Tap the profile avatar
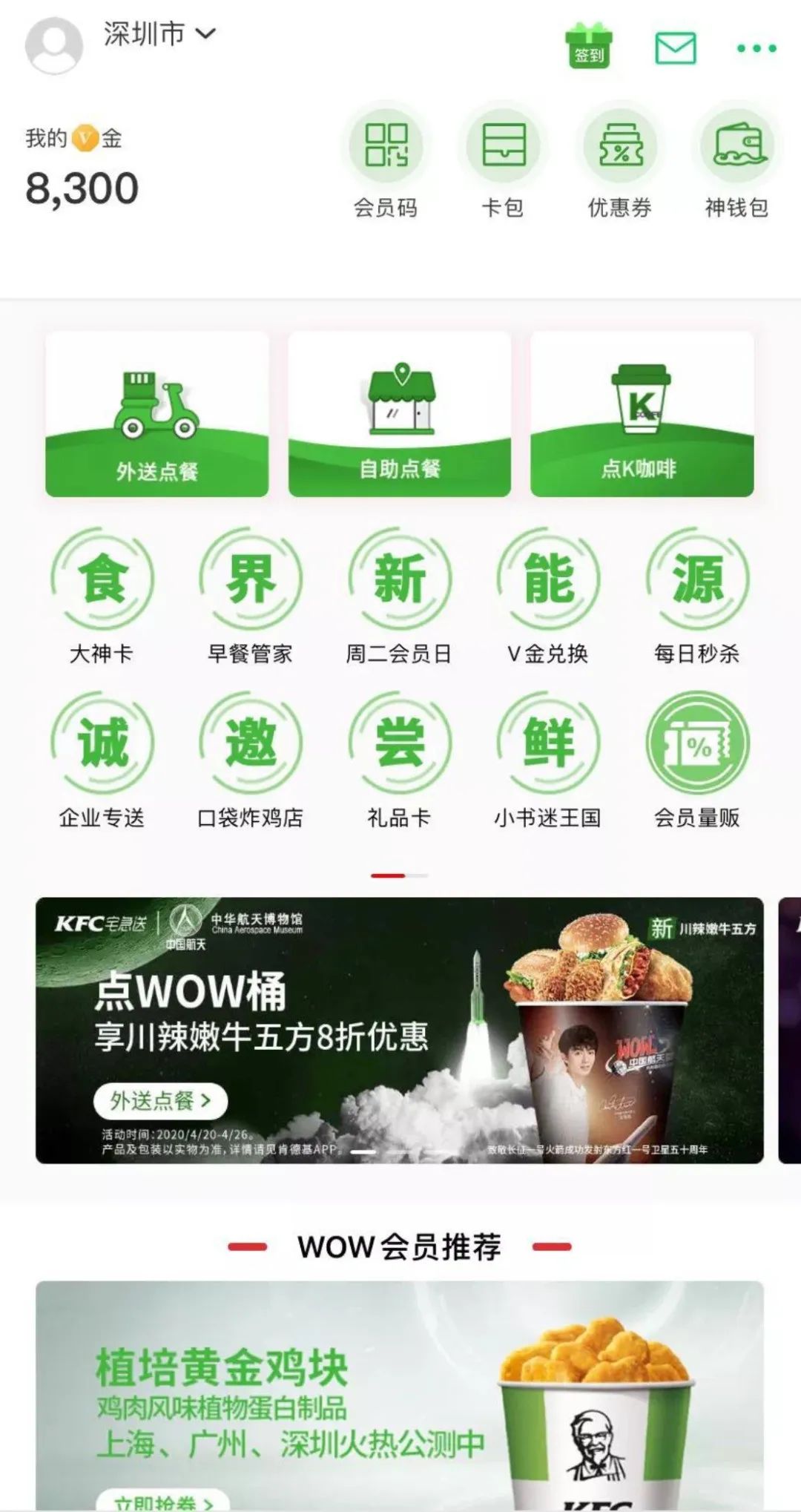The height and width of the screenshot is (1512, 801). [53, 45]
